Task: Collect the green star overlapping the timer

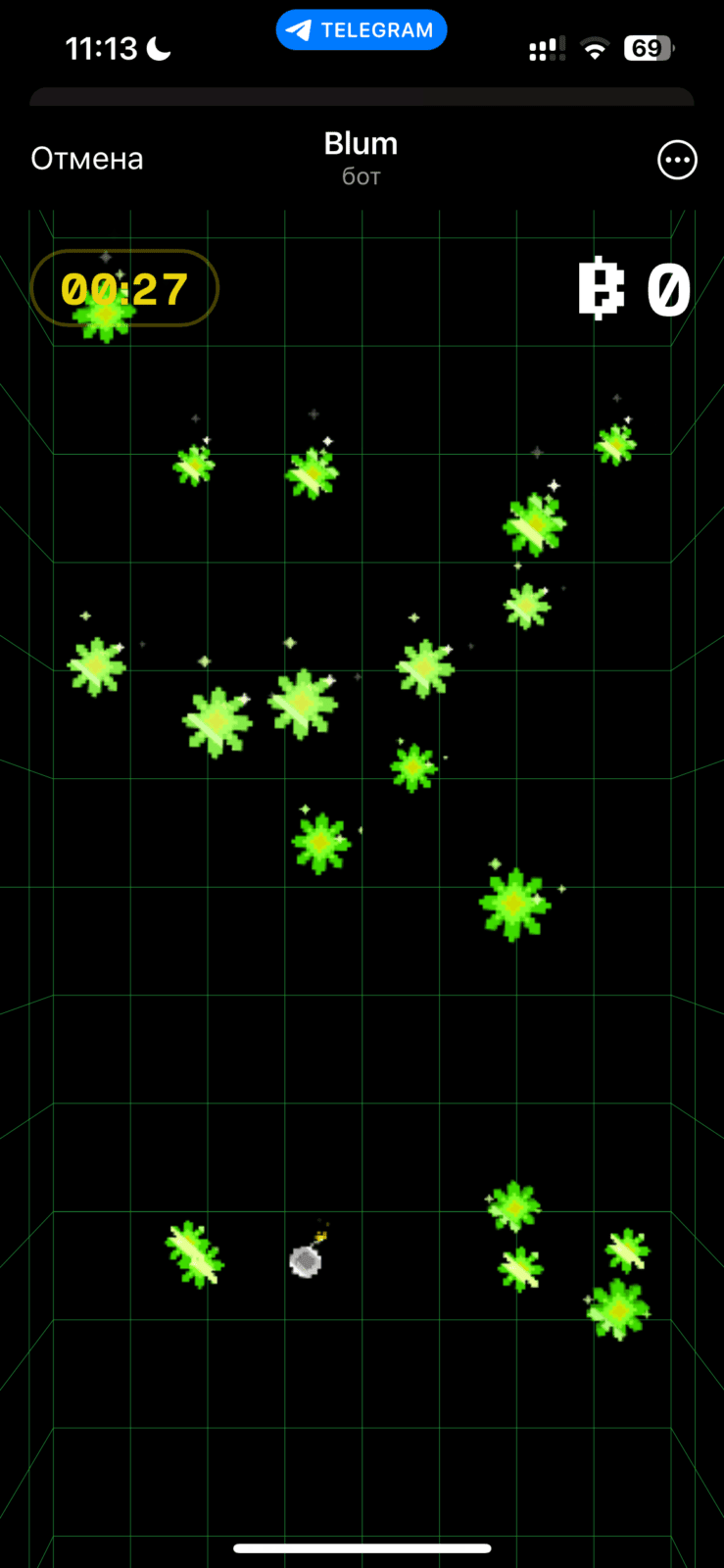Action: (x=104, y=312)
